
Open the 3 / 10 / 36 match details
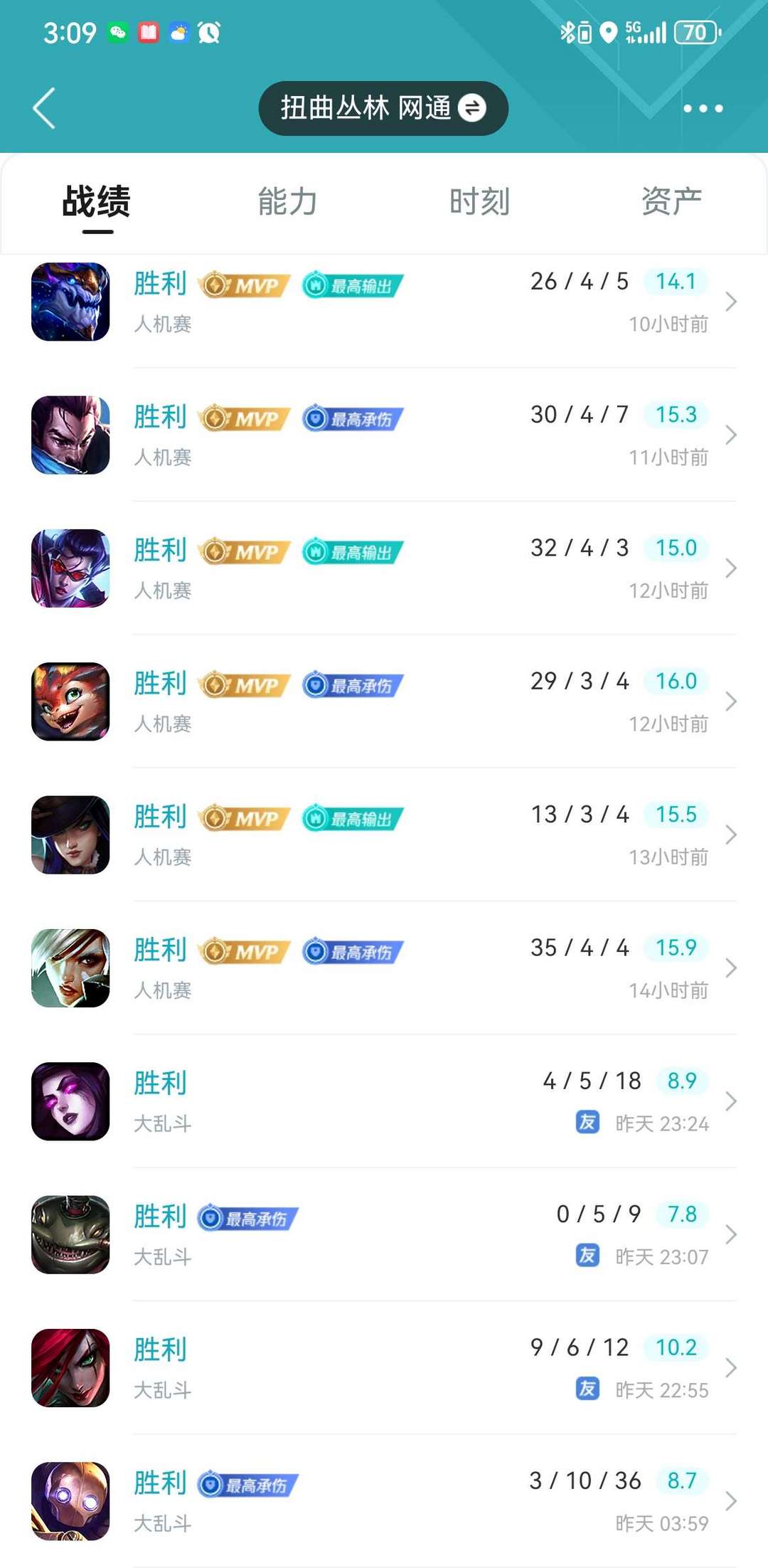click(x=384, y=1501)
